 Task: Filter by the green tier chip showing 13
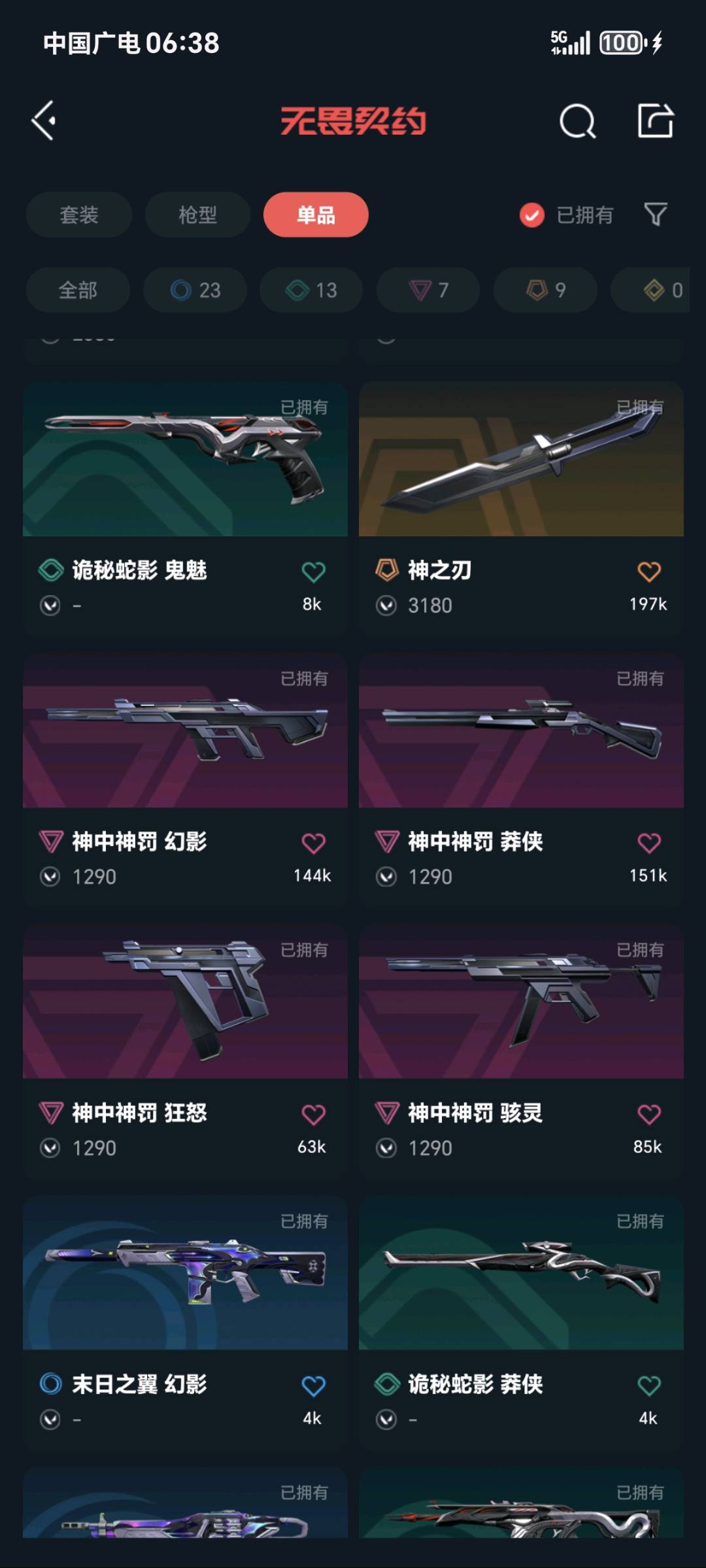click(311, 290)
